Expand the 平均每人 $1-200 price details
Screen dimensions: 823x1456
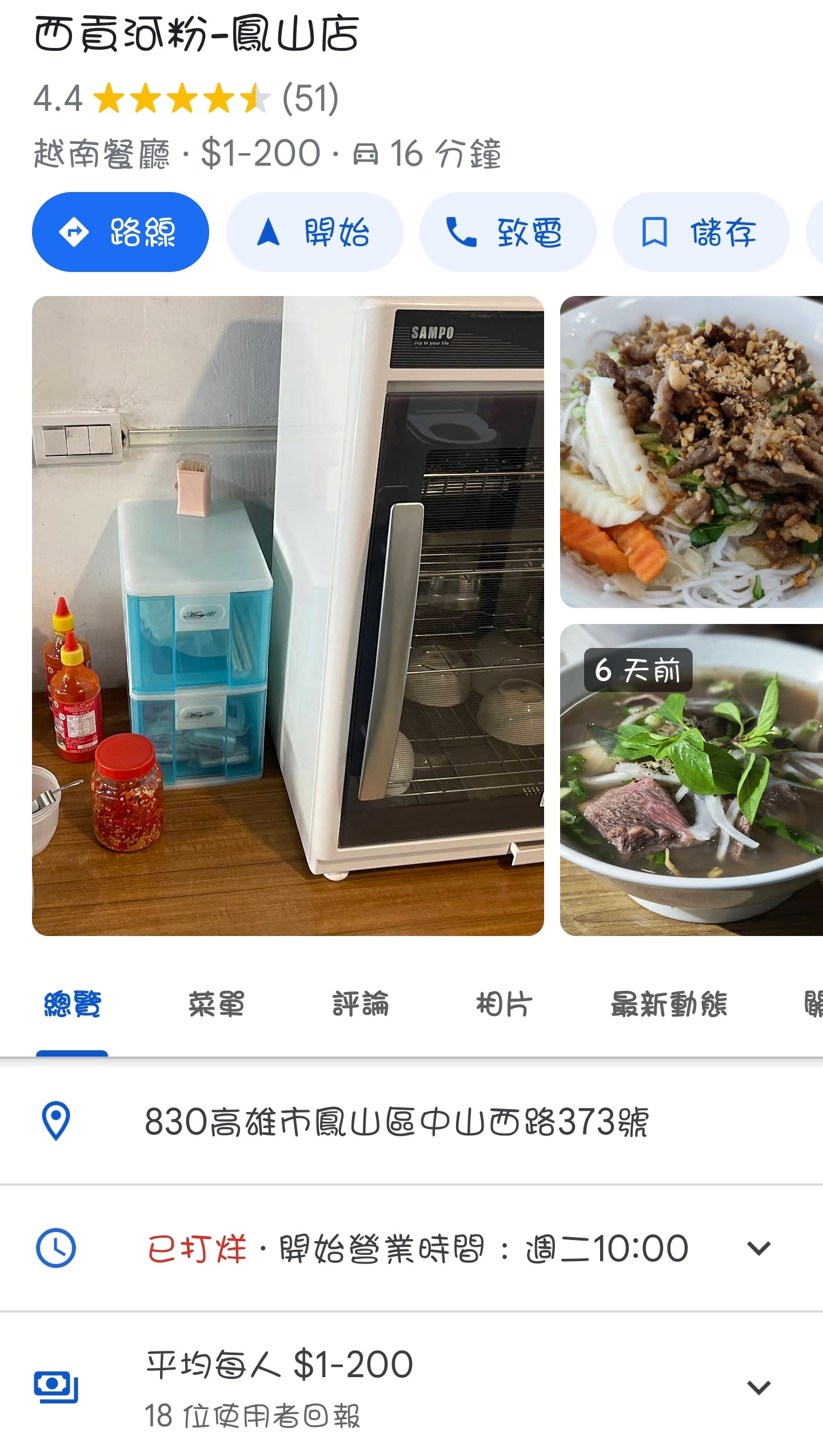(x=758, y=1387)
